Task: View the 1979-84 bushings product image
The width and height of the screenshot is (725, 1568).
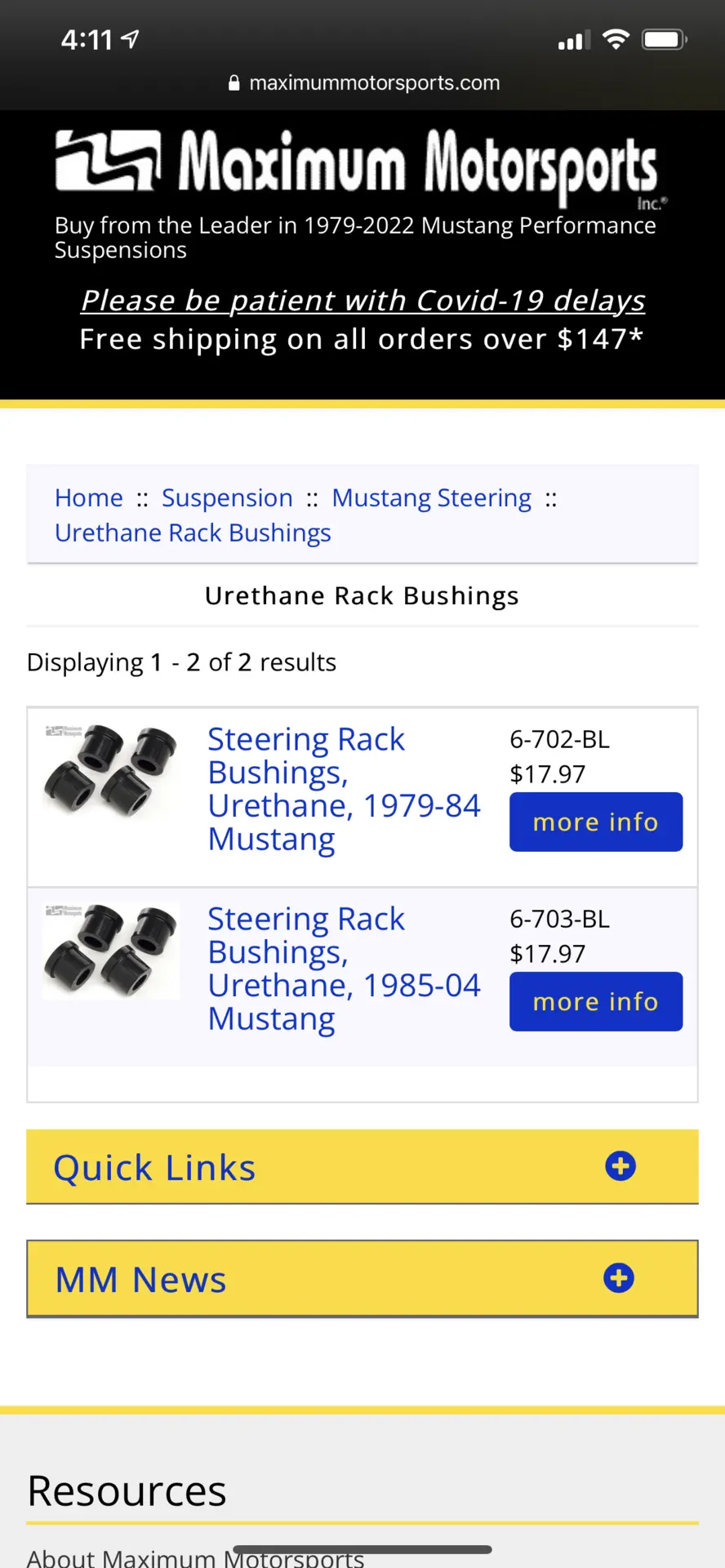Action: pyautogui.click(x=111, y=772)
